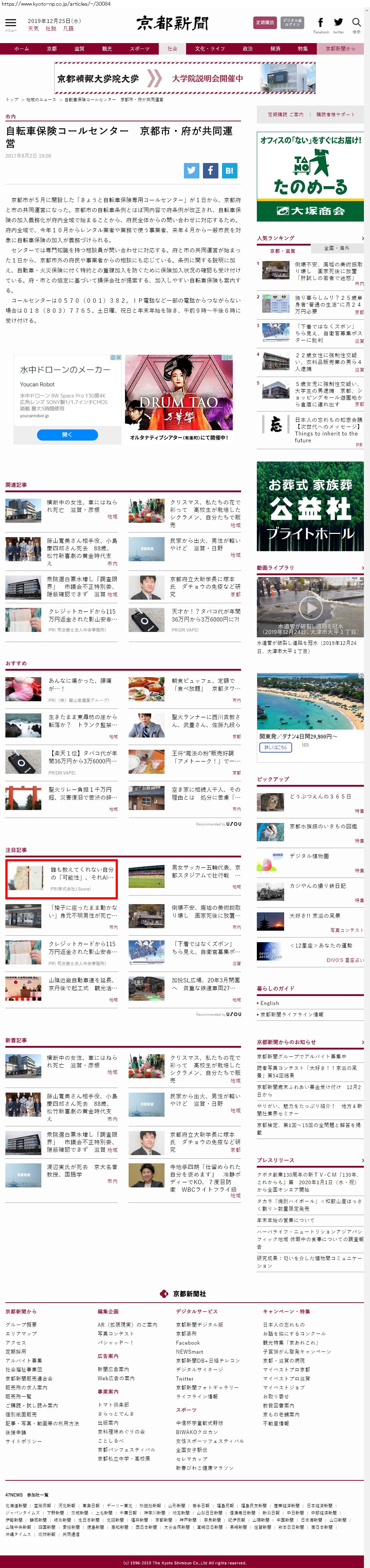The width and height of the screenshot is (370, 1568).
Task: Go to the 文化・ライフ section
Action: [x=209, y=49]
